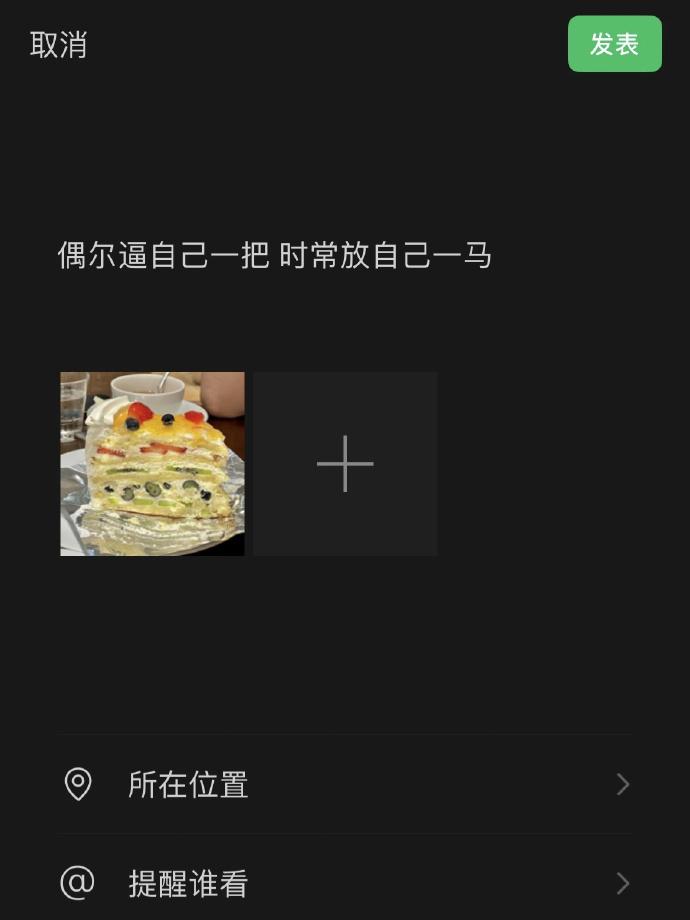Publish the post with the green 发表 button

click(x=614, y=44)
